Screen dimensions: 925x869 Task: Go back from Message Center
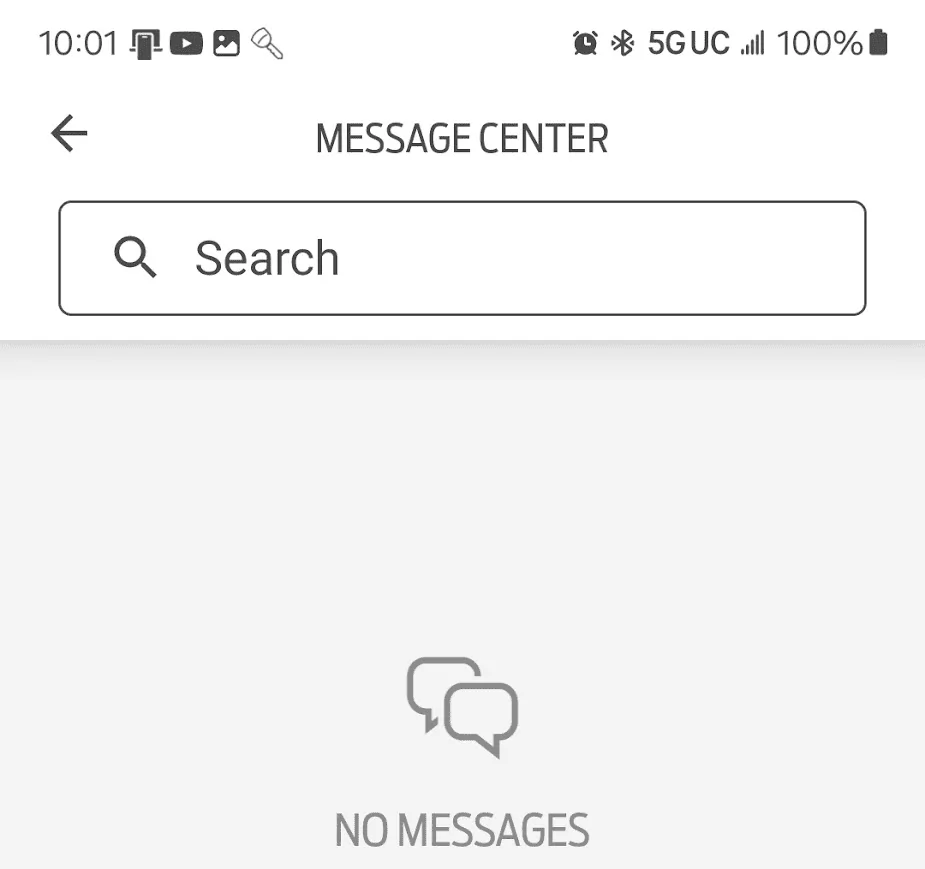coord(69,134)
